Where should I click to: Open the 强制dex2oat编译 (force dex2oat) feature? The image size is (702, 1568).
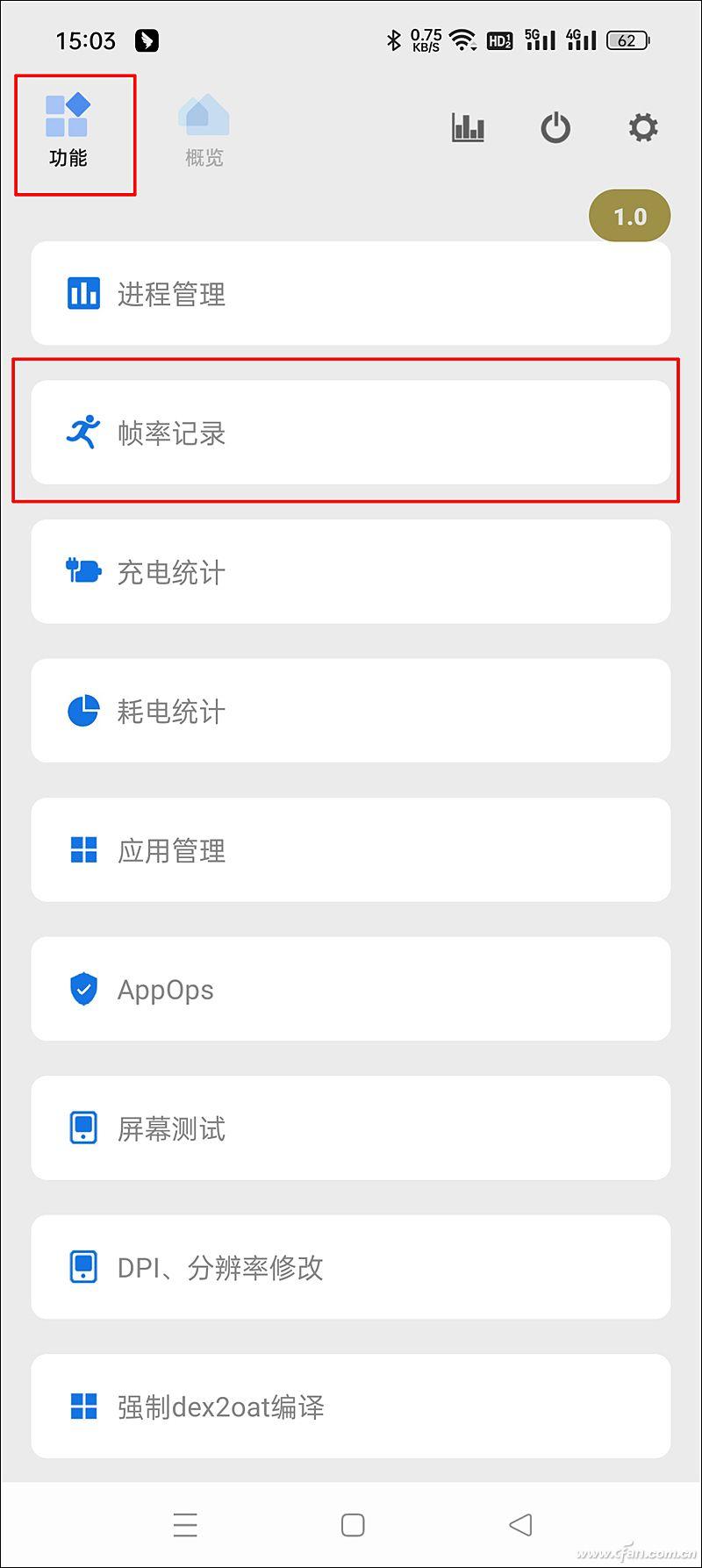(x=351, y=1407)
